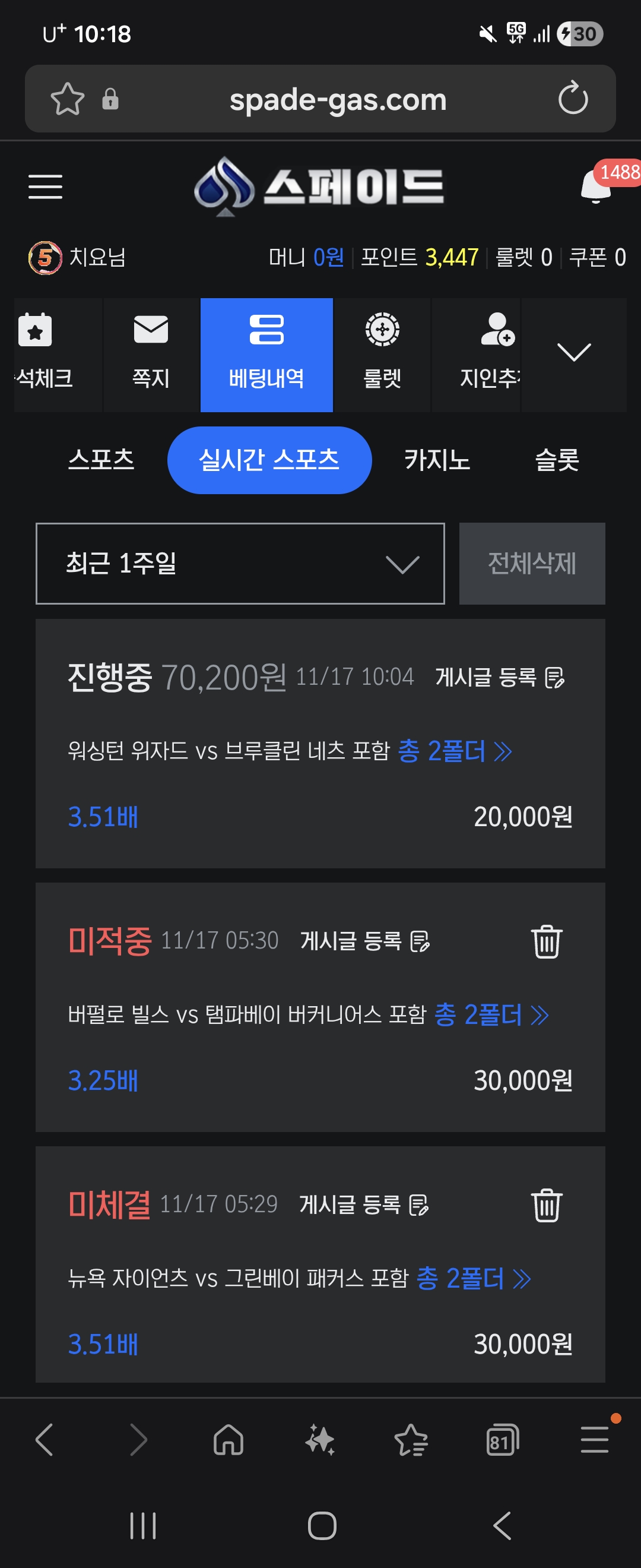
Task: Go to the browser home page
Action: pyautogui.click(x=229, y=1441)
